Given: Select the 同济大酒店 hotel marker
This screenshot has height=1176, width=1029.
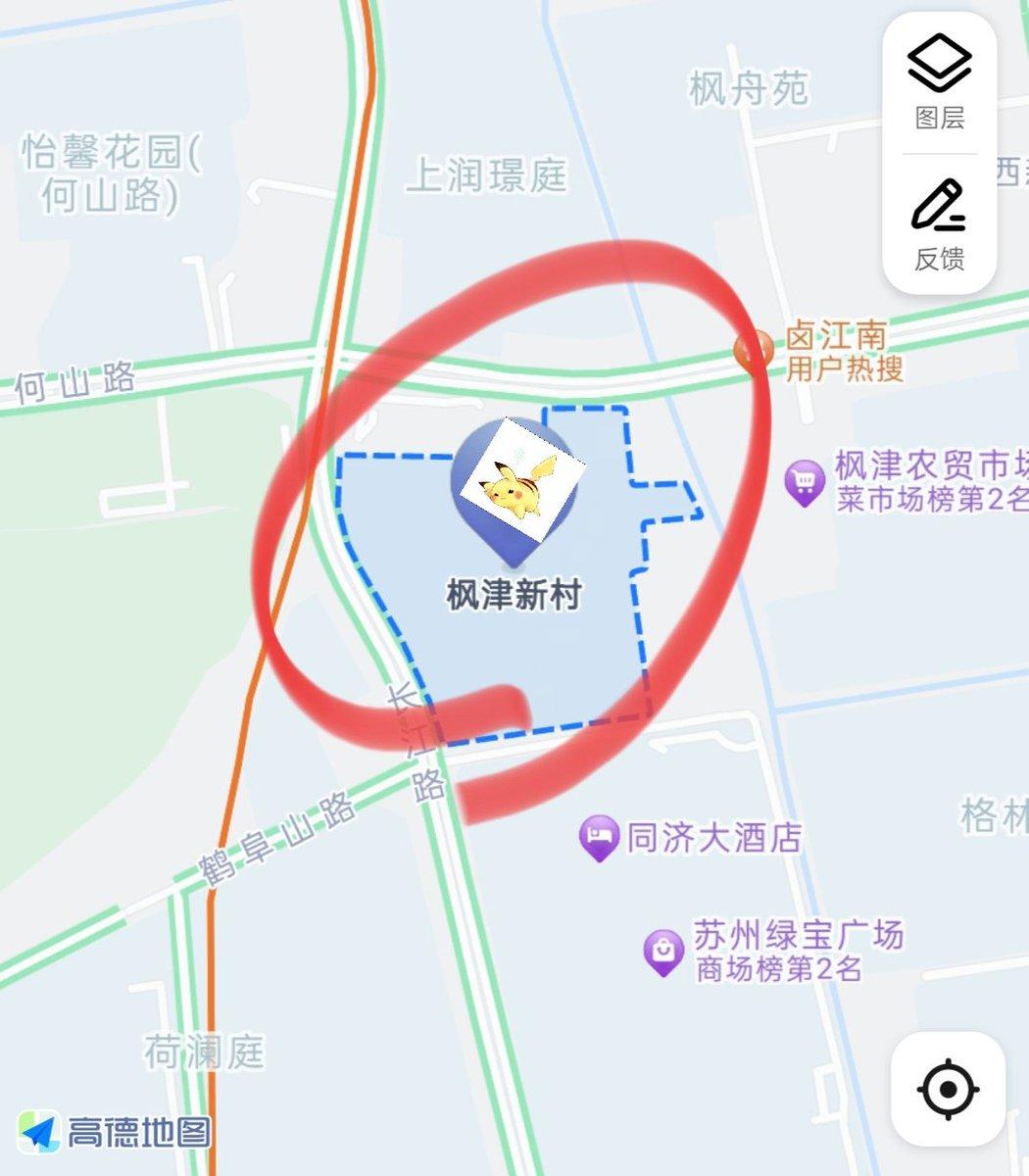Looking at the screenshot, I should coord(599,837).
